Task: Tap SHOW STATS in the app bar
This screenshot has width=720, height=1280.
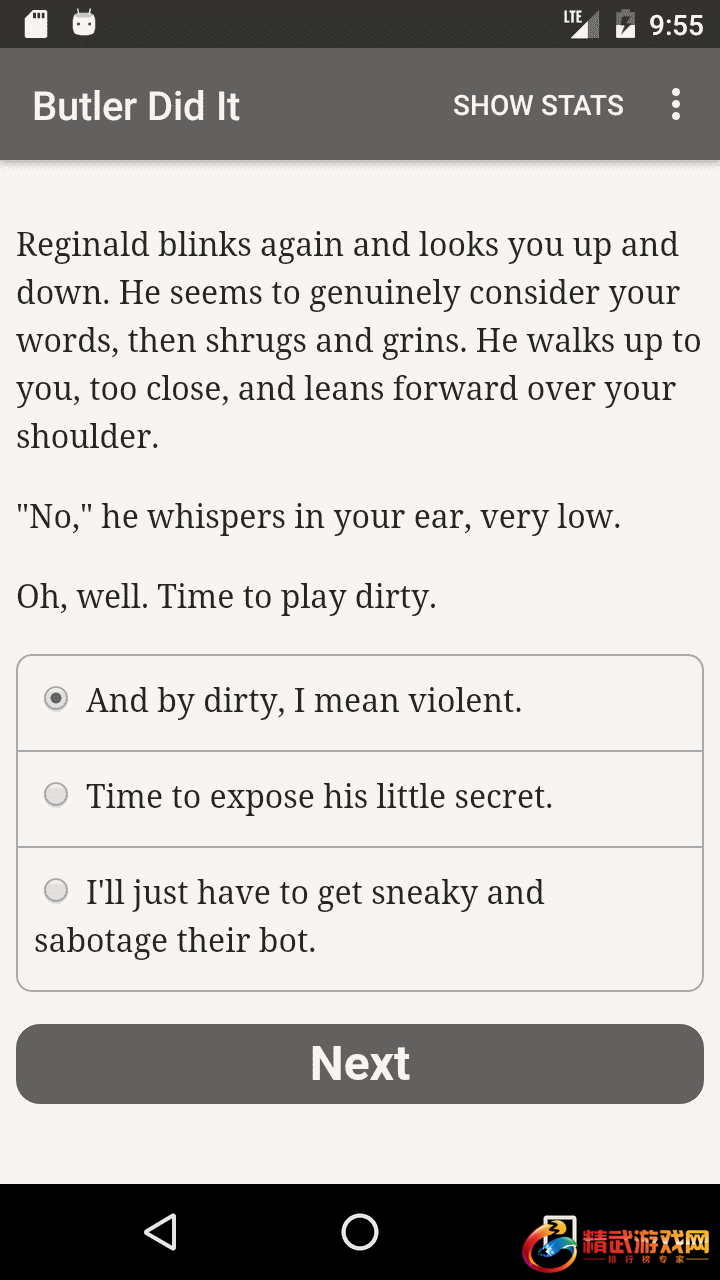Action: [x=538, y=105]
